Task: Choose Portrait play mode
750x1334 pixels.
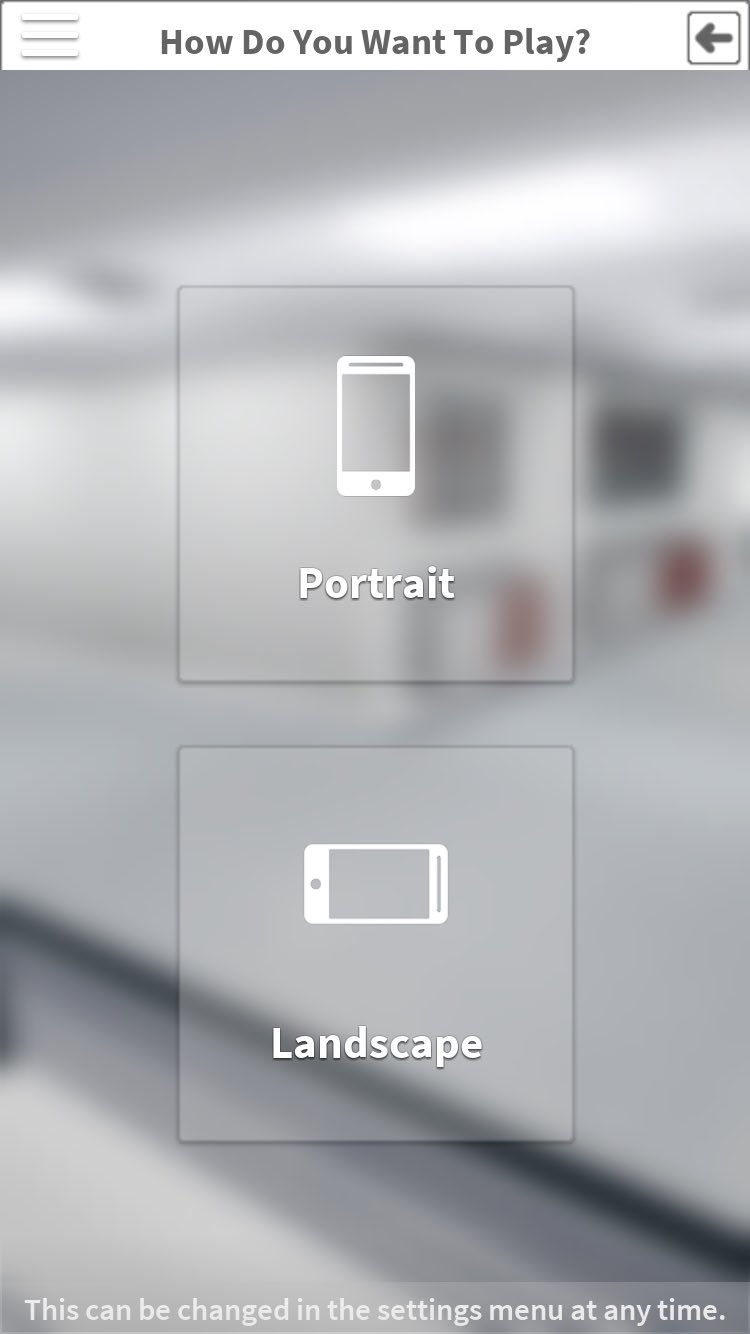Action: (x=376, y=485)
